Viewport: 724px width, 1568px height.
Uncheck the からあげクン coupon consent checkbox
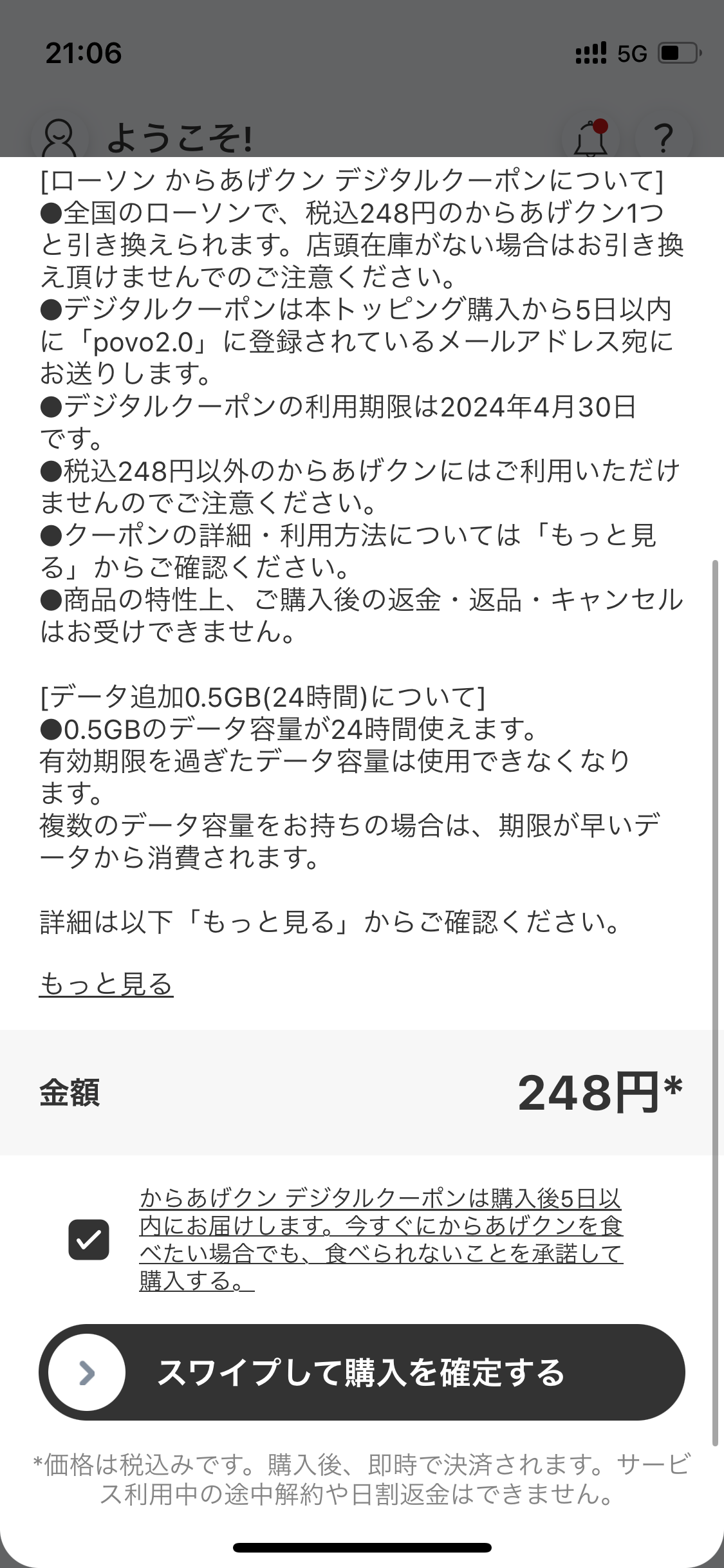pyautogui.click(x=89, y=1239)
